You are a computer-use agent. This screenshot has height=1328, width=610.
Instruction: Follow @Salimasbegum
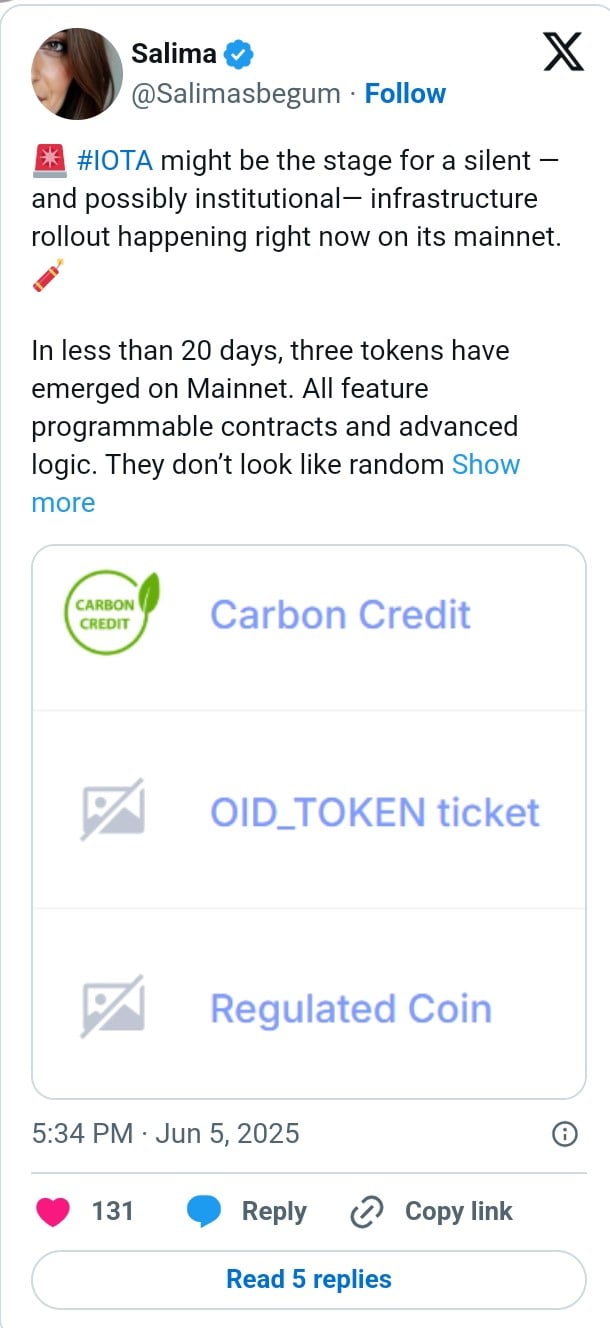tap(405, 94)
